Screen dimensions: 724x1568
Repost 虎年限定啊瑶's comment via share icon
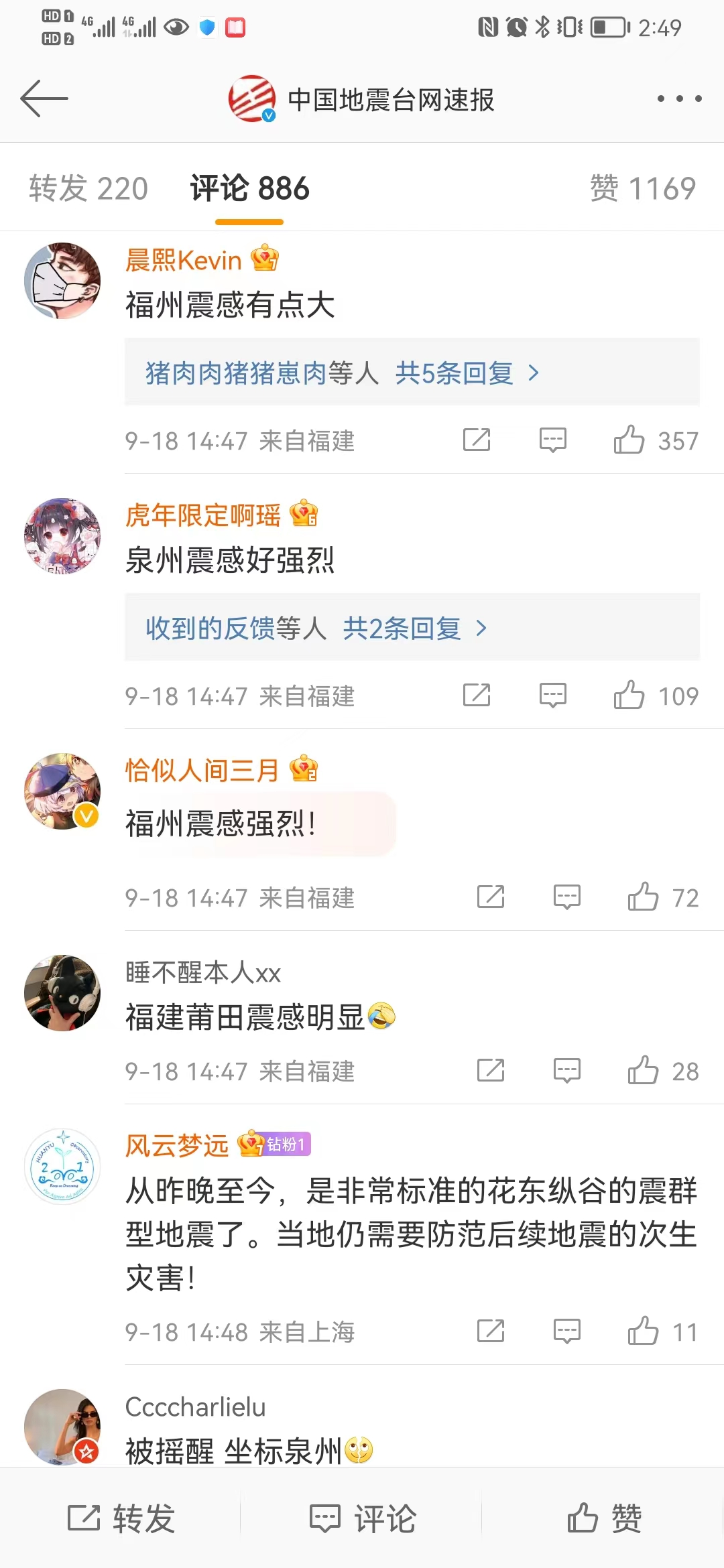click(x=477, y=696)
